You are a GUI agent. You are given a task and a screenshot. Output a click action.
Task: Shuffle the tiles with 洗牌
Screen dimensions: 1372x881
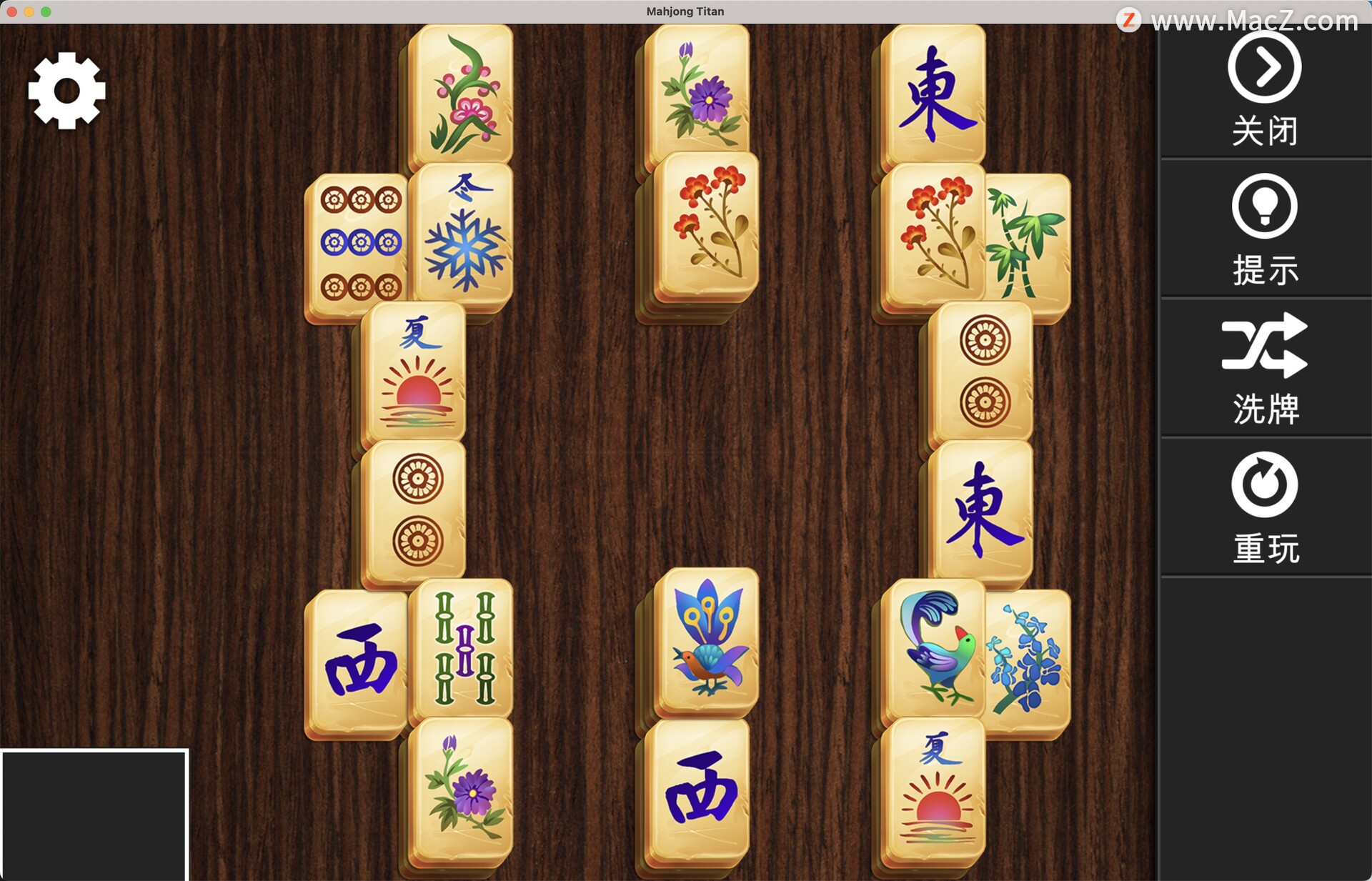click(x=1264, y=368)
